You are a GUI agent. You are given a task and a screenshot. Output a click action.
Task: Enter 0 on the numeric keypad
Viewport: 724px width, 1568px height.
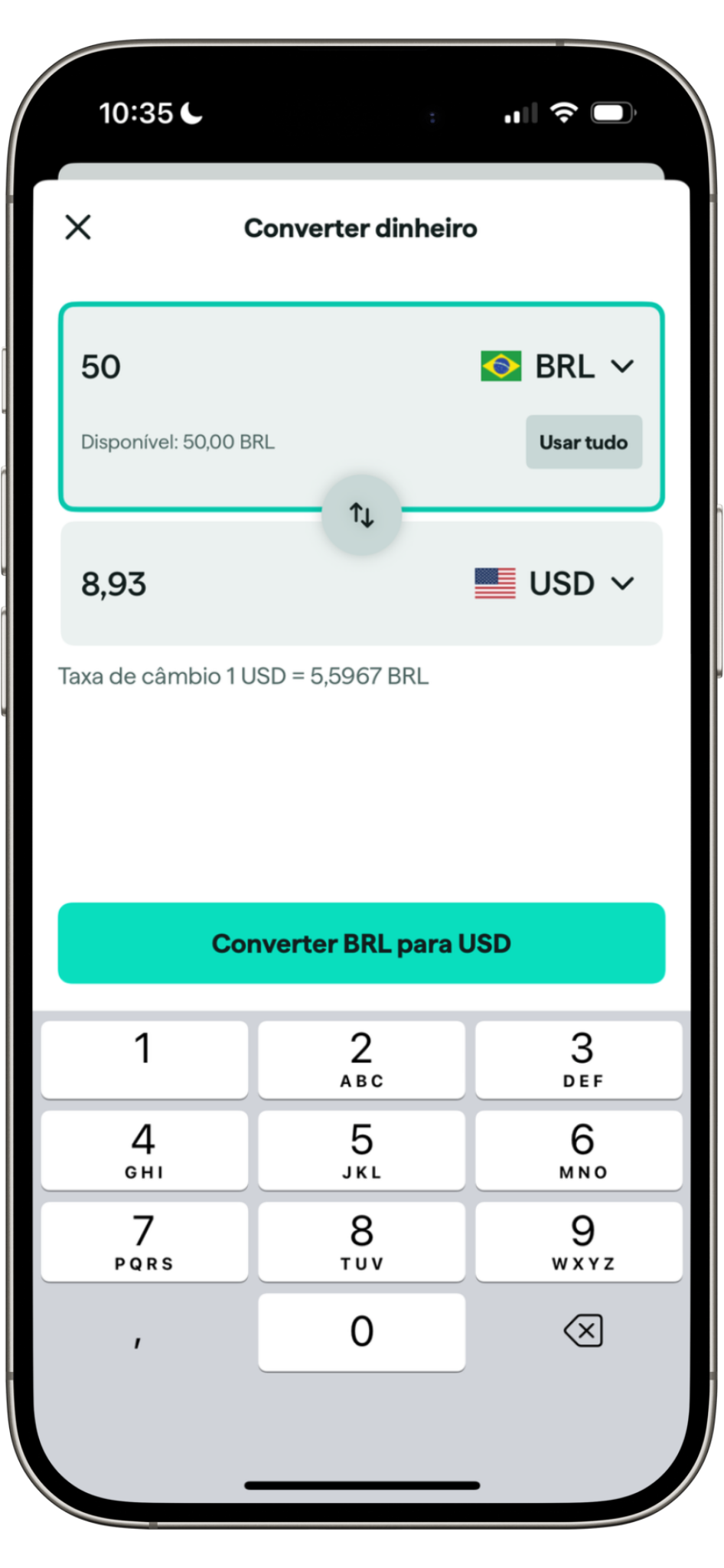361,1332
